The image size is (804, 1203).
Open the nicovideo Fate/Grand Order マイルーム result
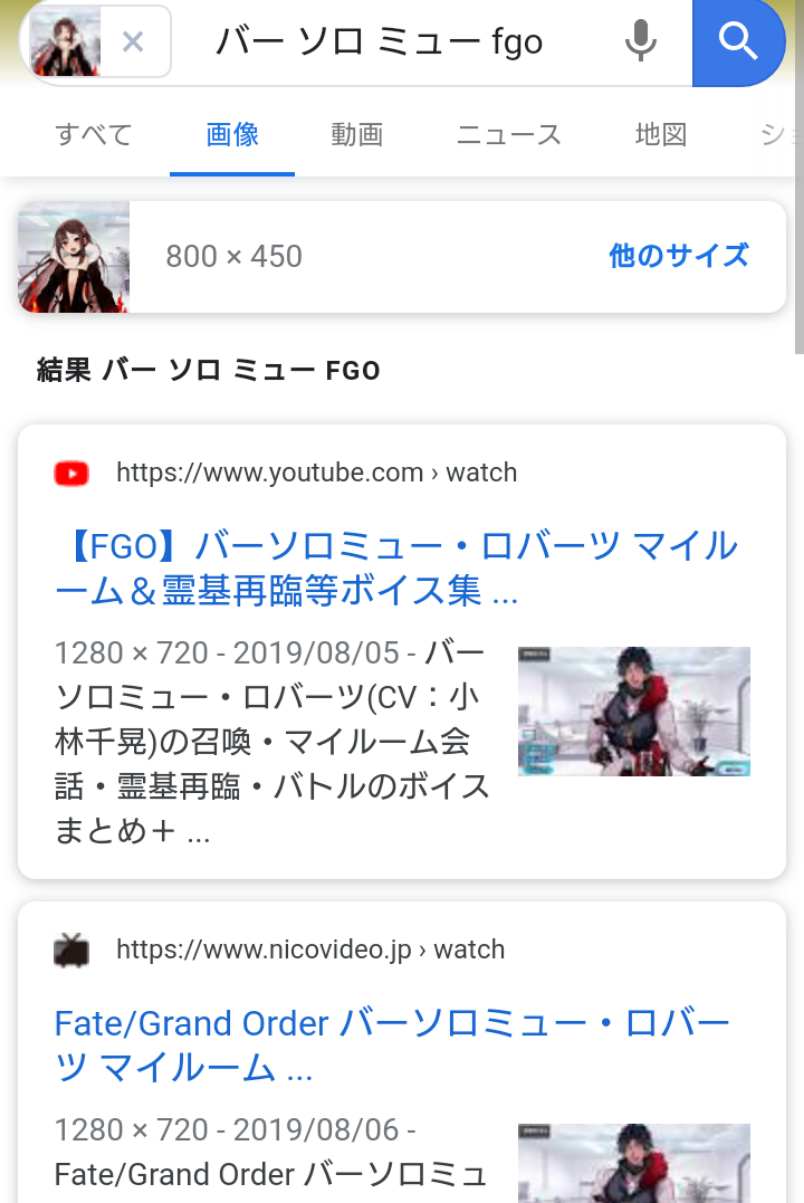coord(392,1045)
